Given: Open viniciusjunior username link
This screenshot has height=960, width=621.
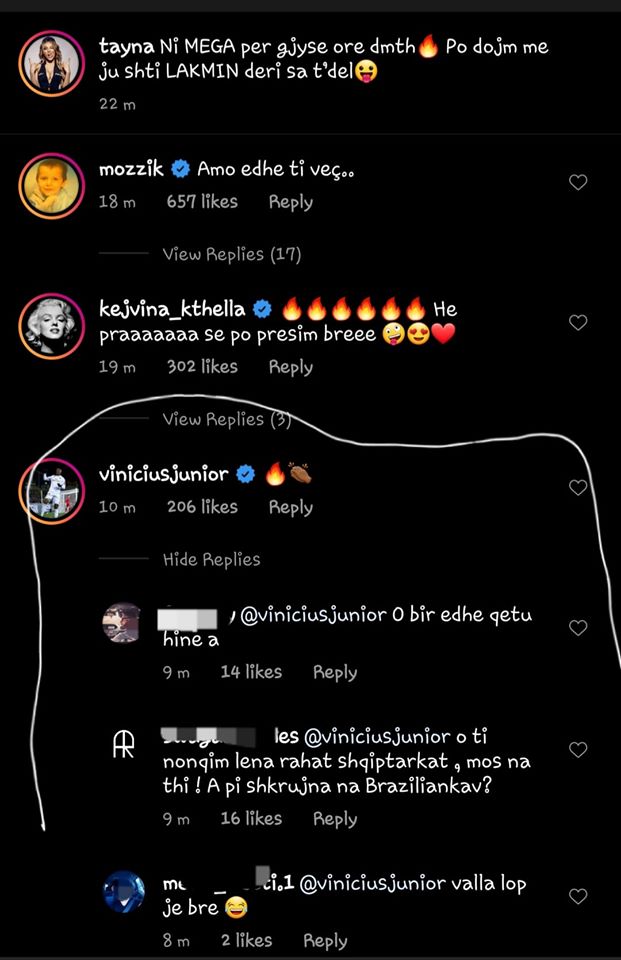Looking at the screenshot, I should coord(164,474).
